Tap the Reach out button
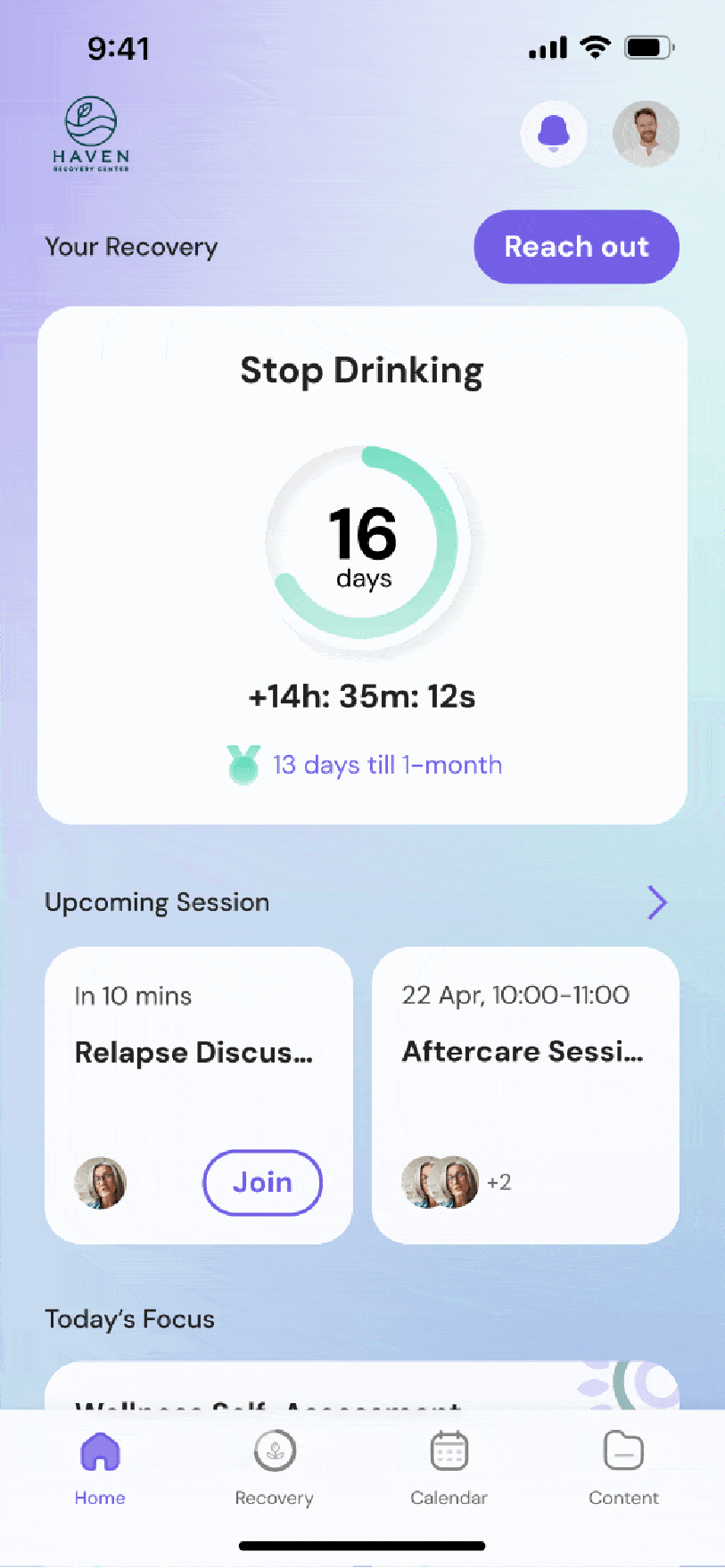Image resolution: width=725 pixels, height=1568 pixels. tap(576, 247)
